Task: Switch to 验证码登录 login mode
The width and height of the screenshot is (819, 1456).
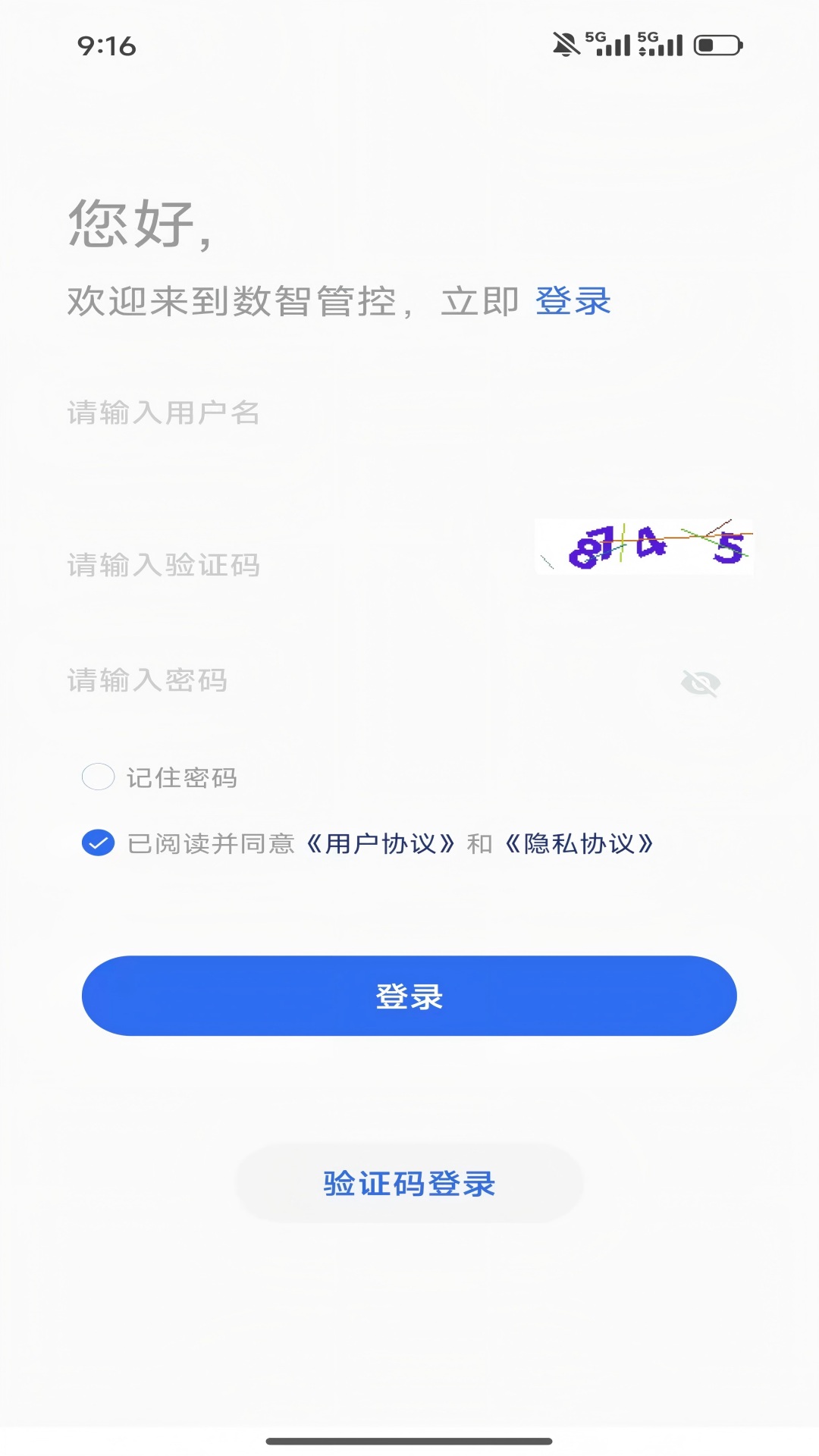Action: (409, 1181)
